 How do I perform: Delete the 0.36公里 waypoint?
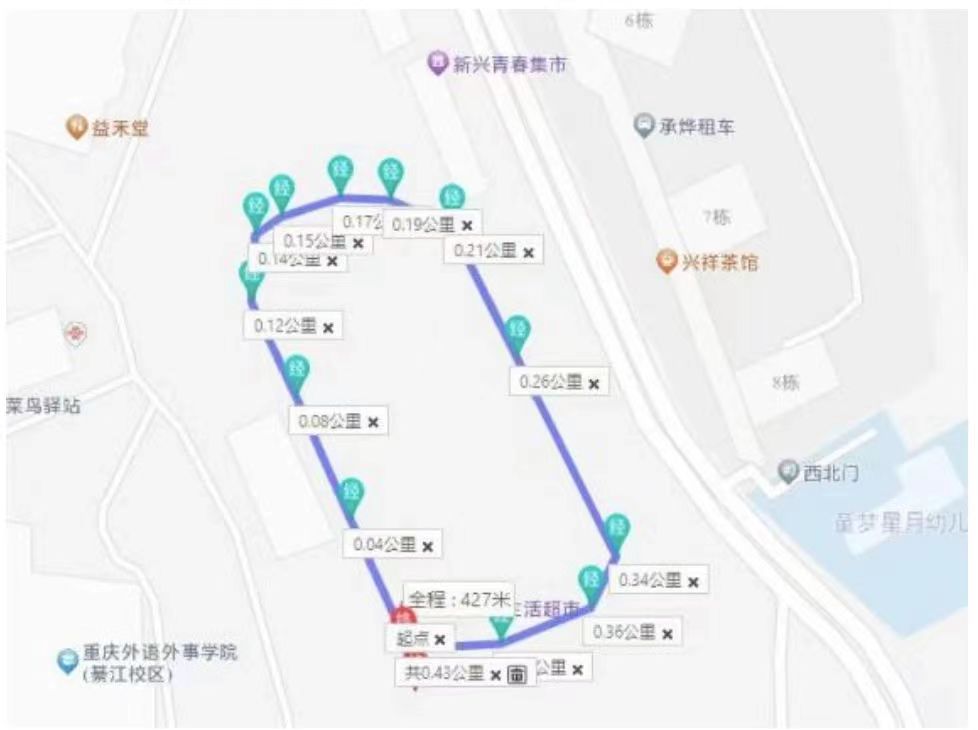tap(667, 634)
